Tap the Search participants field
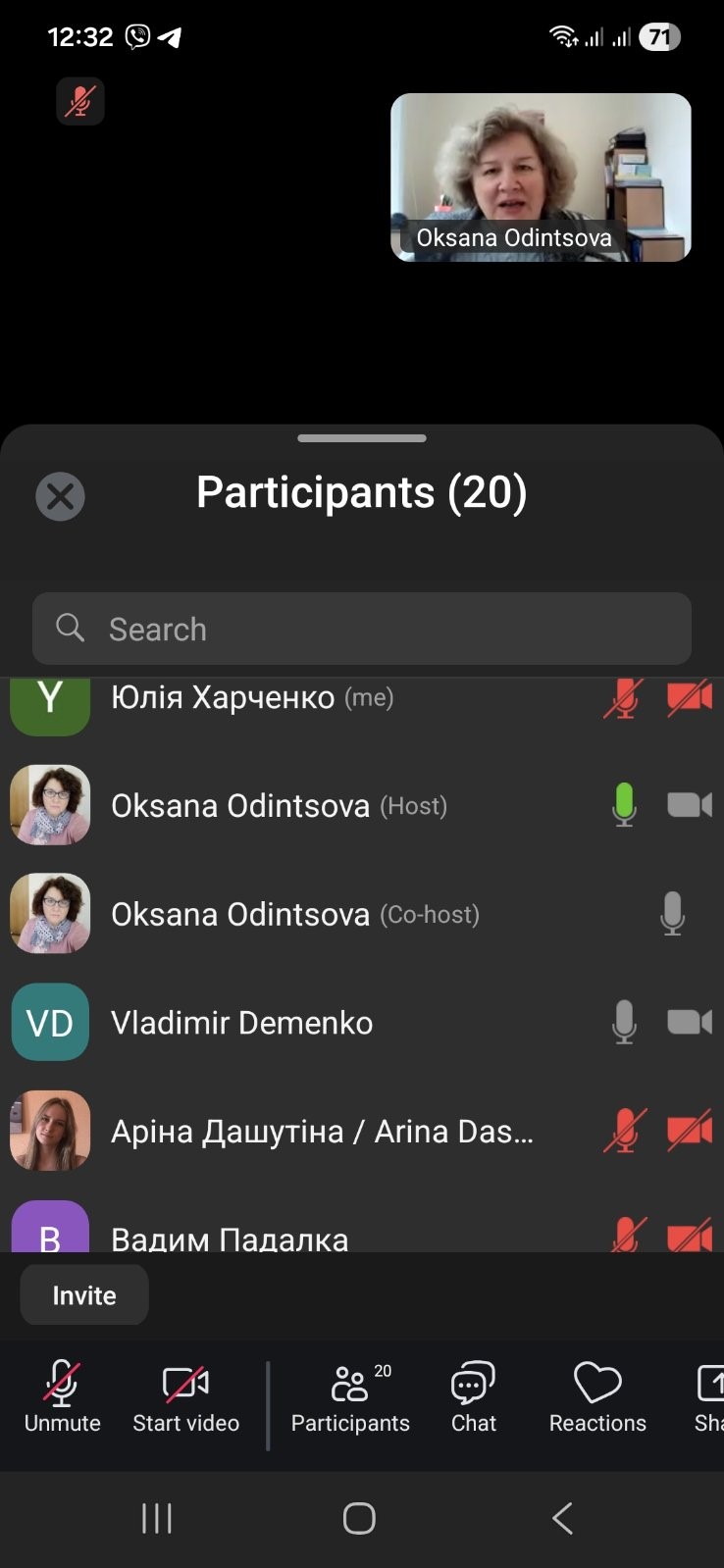Image resolution: width=724 pixels, height=1568 pixels. (361, 629)
